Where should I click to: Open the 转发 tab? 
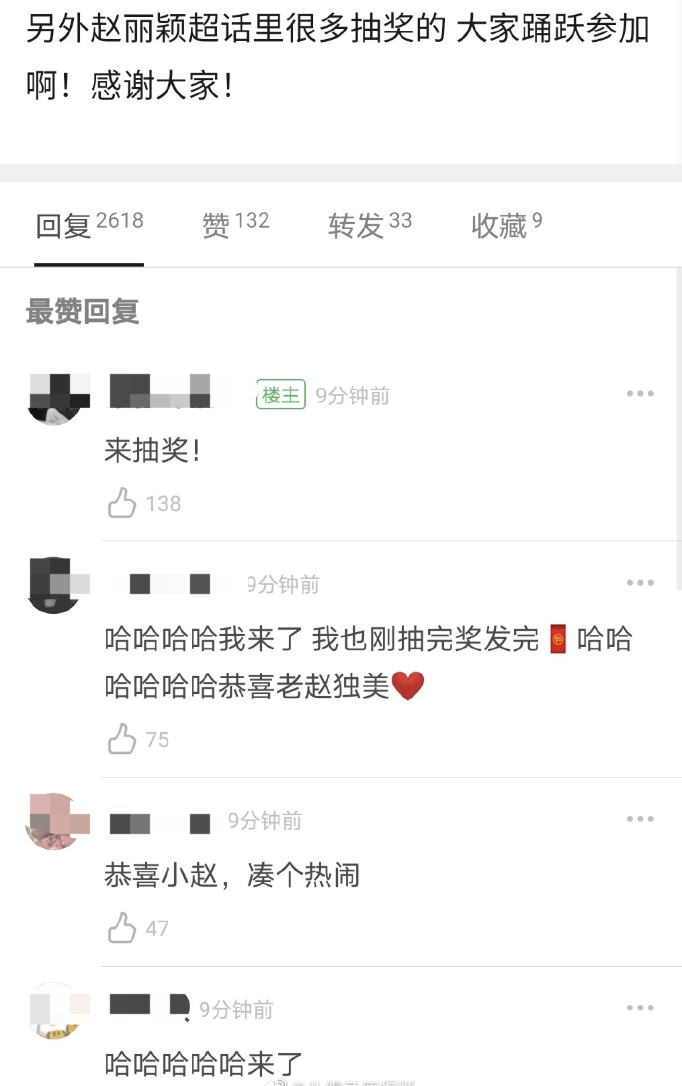pos(369,225)
